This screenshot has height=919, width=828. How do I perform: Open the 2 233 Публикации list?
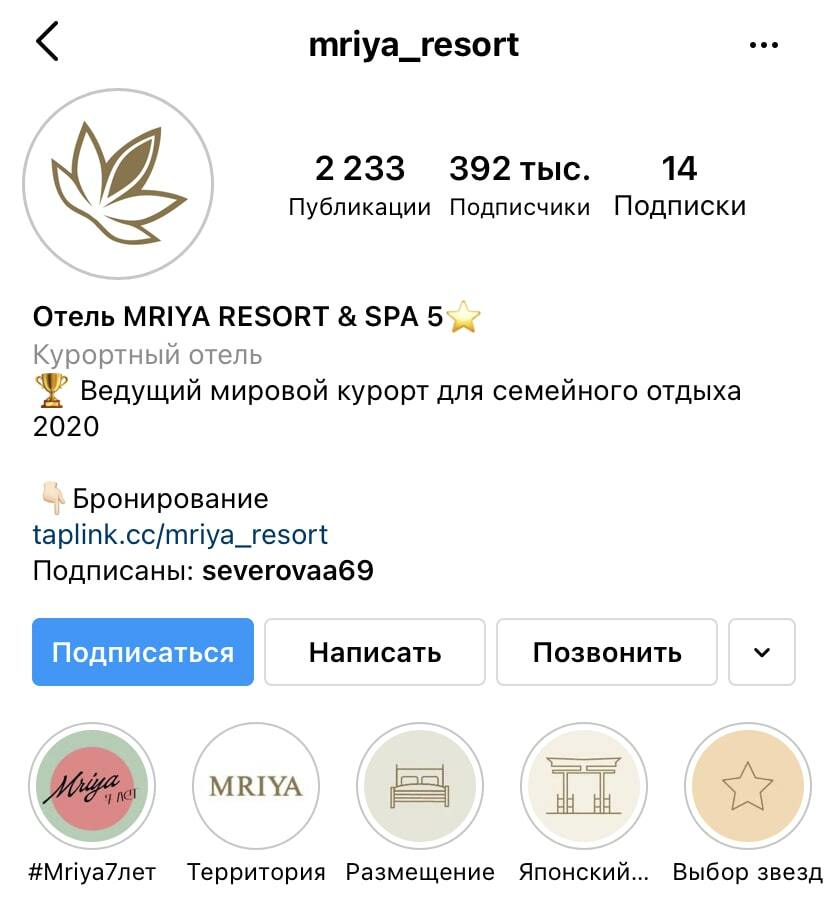pos(359,185)
